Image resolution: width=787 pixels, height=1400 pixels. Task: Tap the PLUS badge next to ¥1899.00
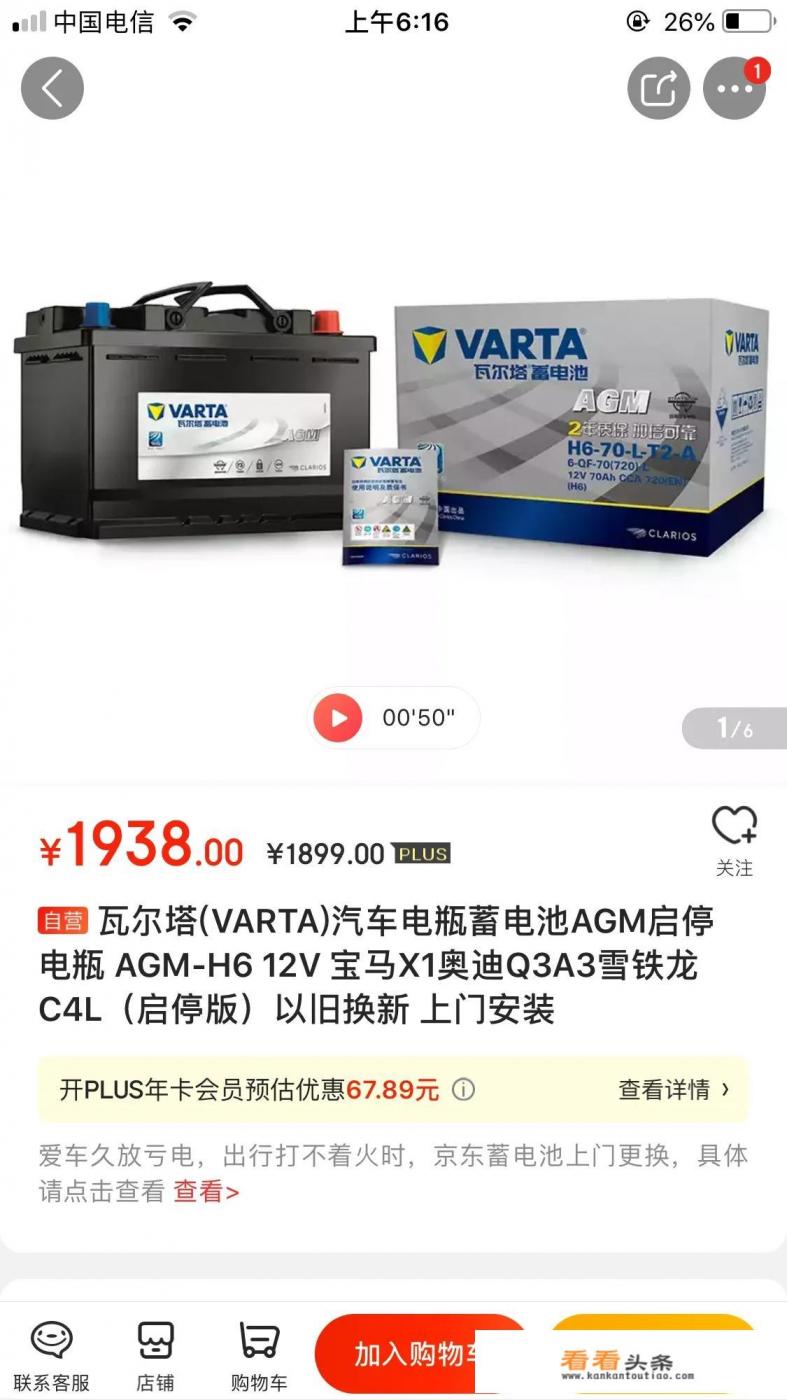pos(421,854)
